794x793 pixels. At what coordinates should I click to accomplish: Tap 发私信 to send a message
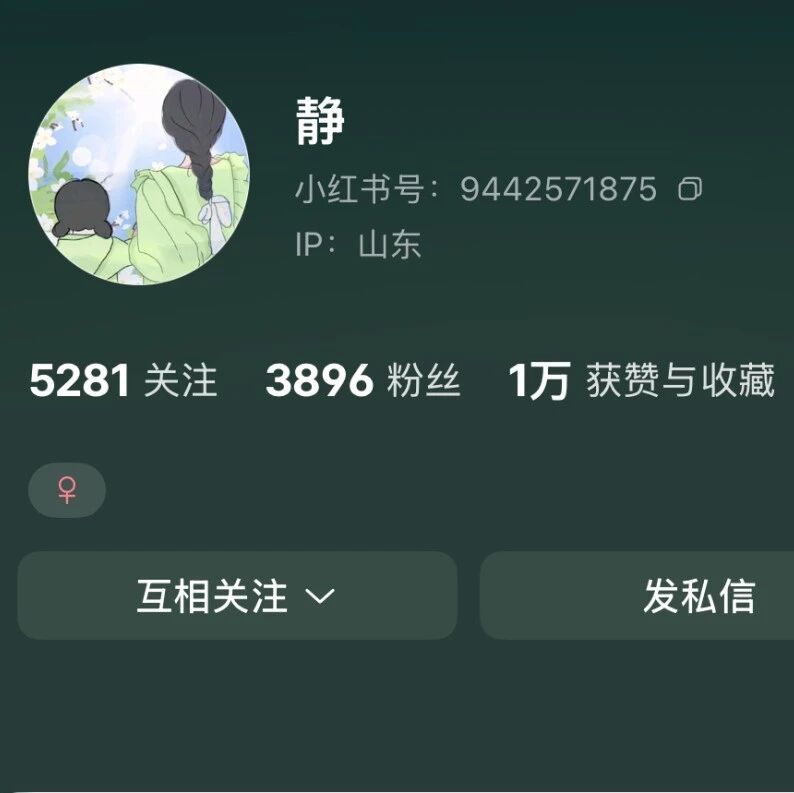click(x=637, y=596)
